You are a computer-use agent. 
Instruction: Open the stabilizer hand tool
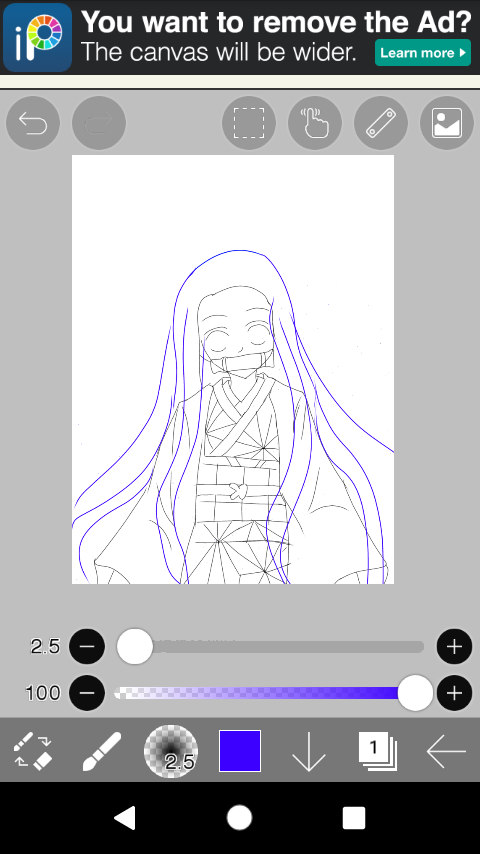(315, 123)
